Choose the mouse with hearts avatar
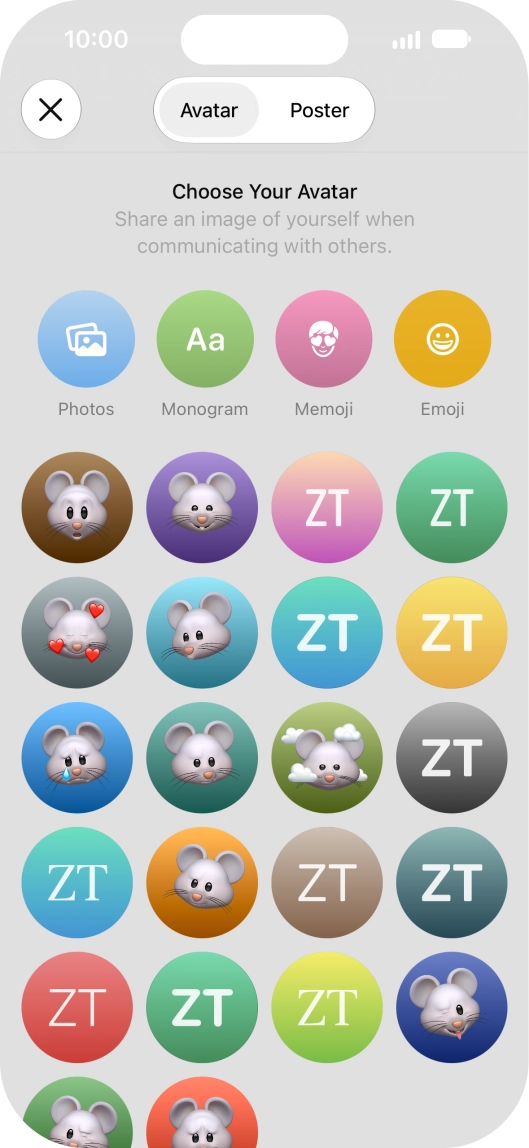529x1148 pixels. pyautogui.click(x=78, y=633)
